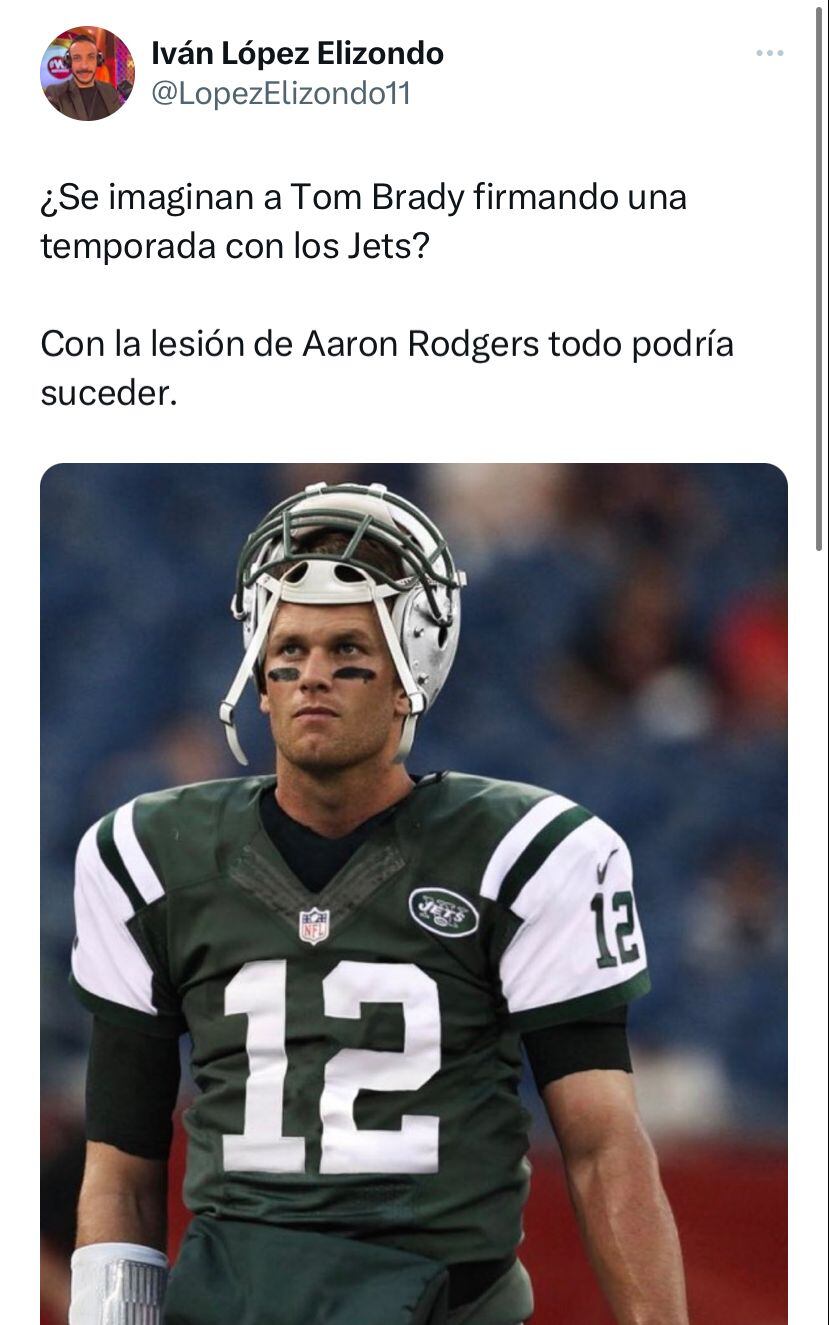Viewport: 829px width, 1325px height.
Task: Open the @LopezElizondo11 handle
Action: tap(280, 94)
